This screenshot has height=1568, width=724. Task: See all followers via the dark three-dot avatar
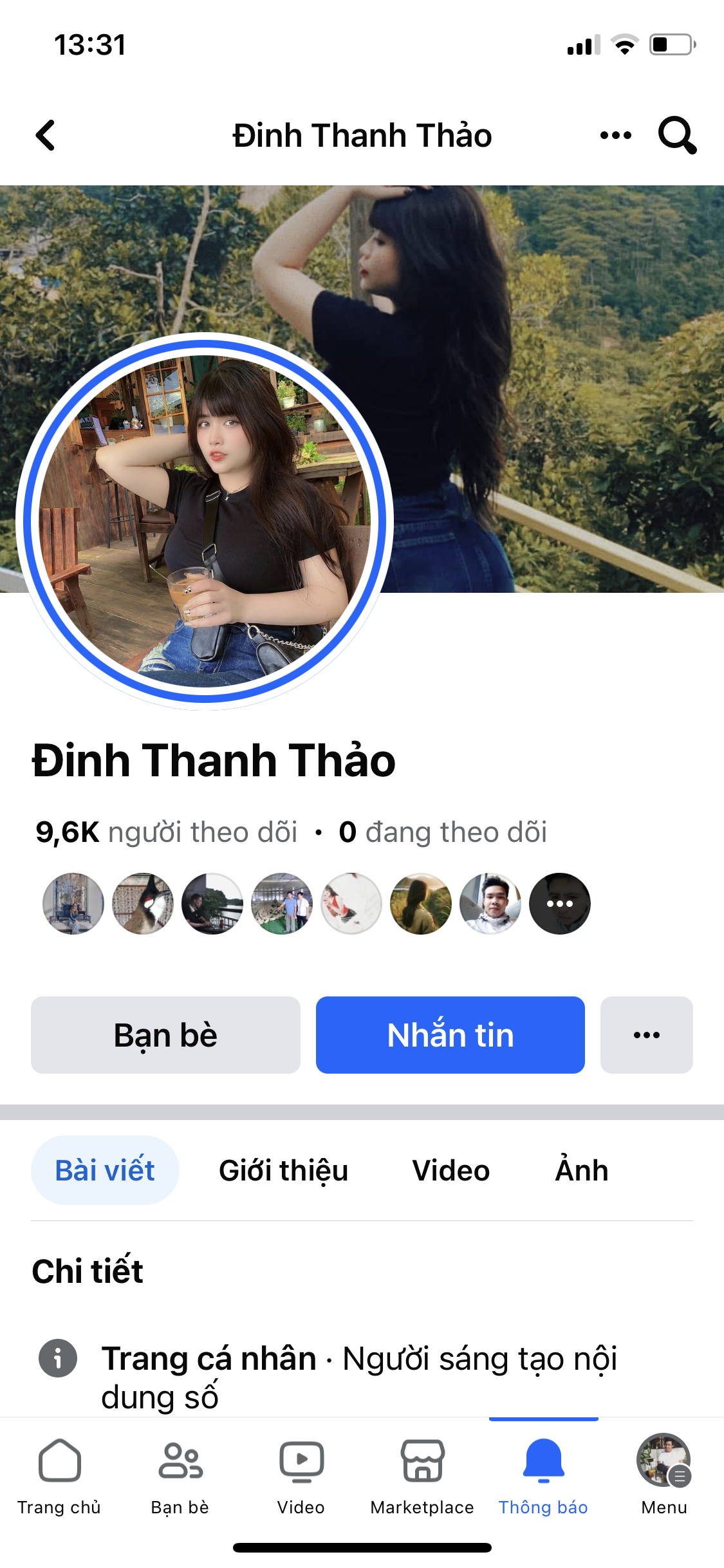559,904
